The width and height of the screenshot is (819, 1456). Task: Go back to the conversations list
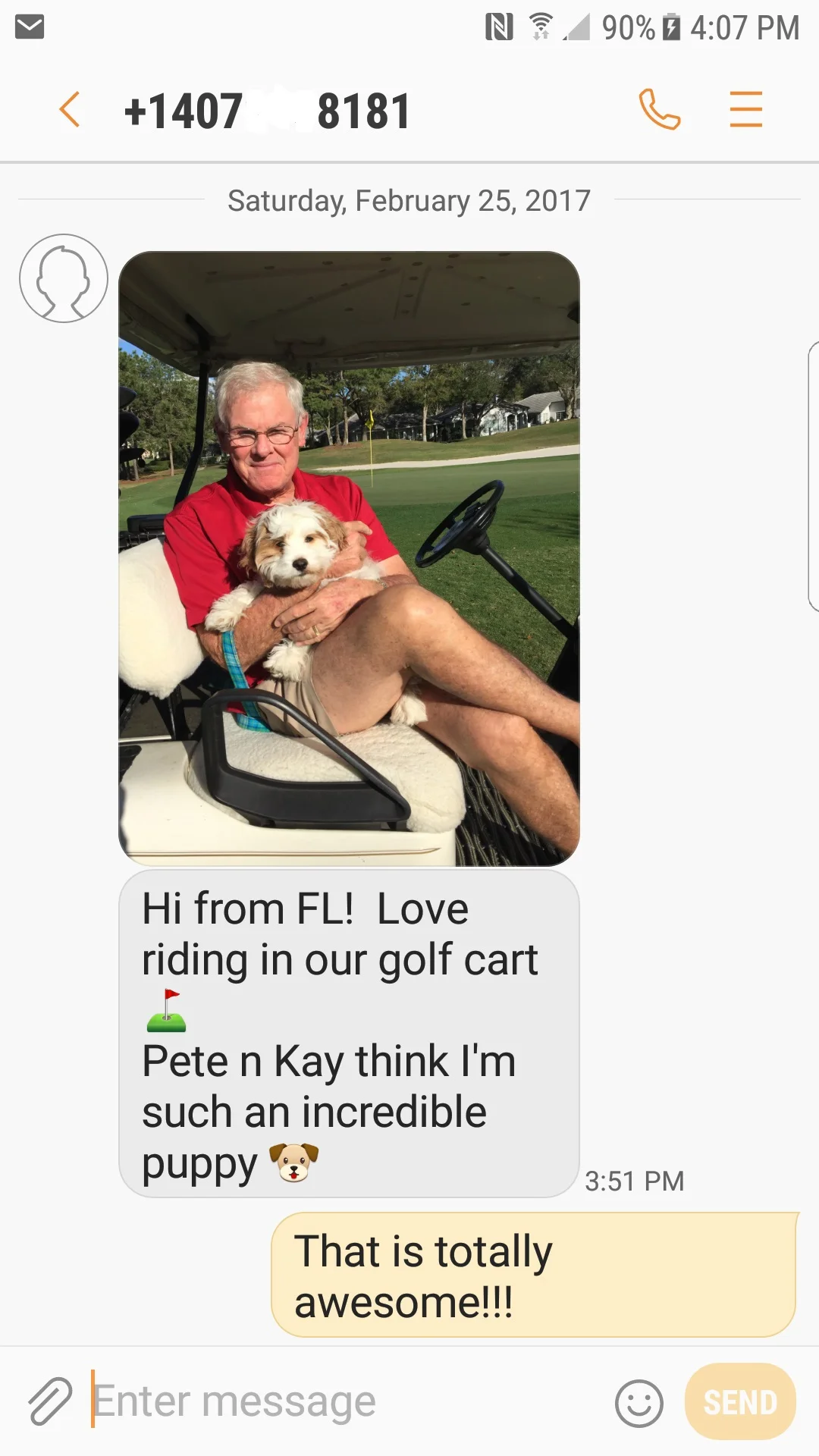click(x=69, y=110)
